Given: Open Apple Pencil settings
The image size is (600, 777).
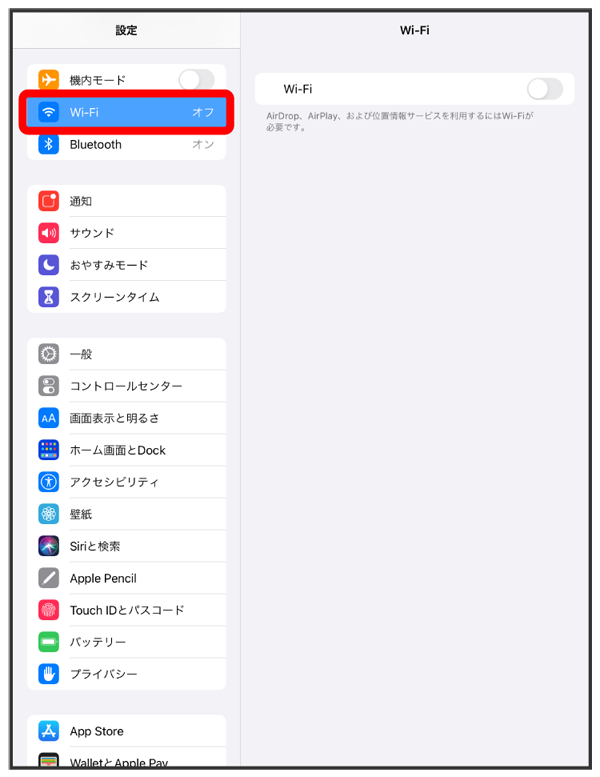Looking at the screenshot, I should point(126,578).
